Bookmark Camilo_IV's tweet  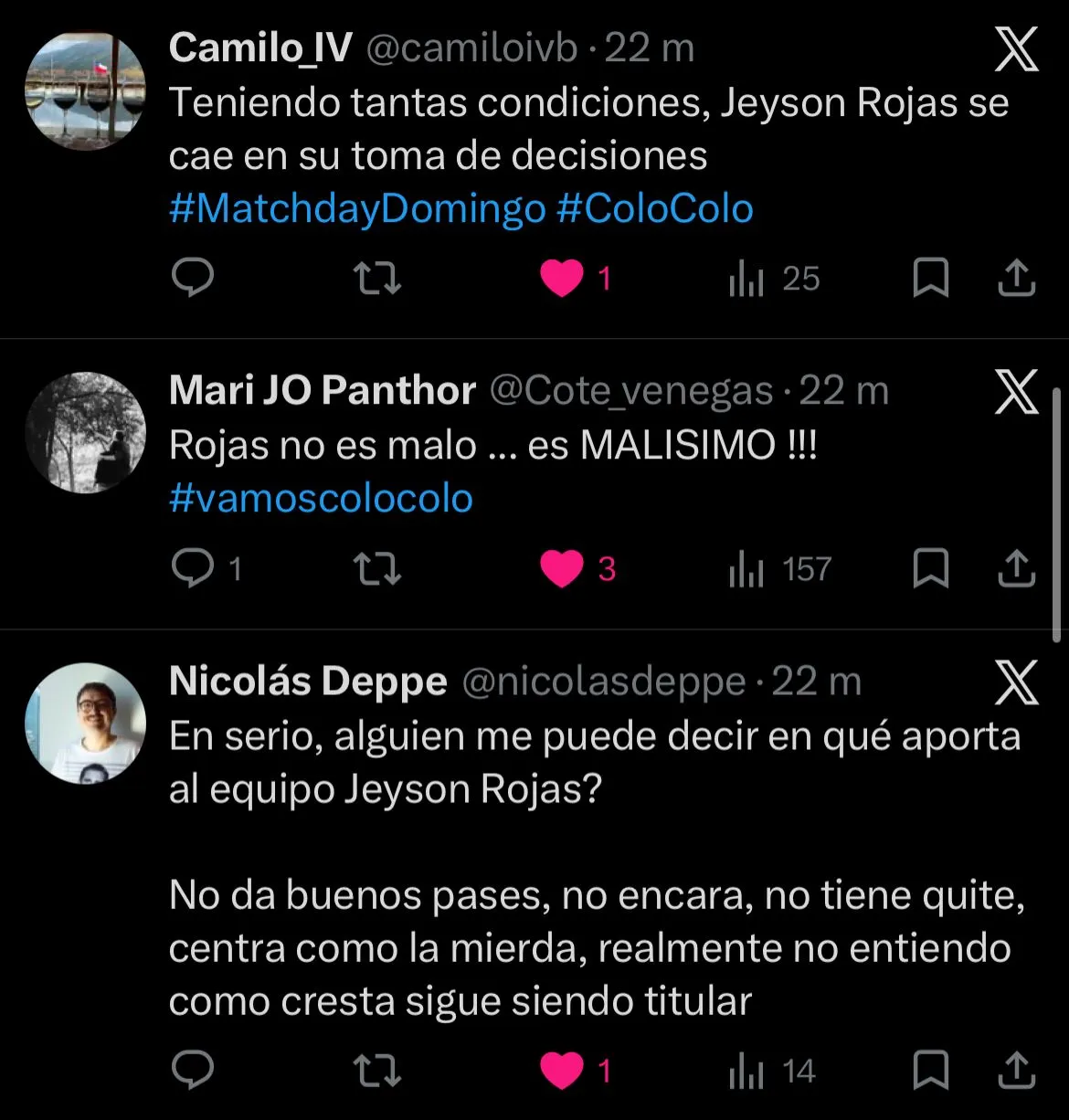[x=930, y=278]
